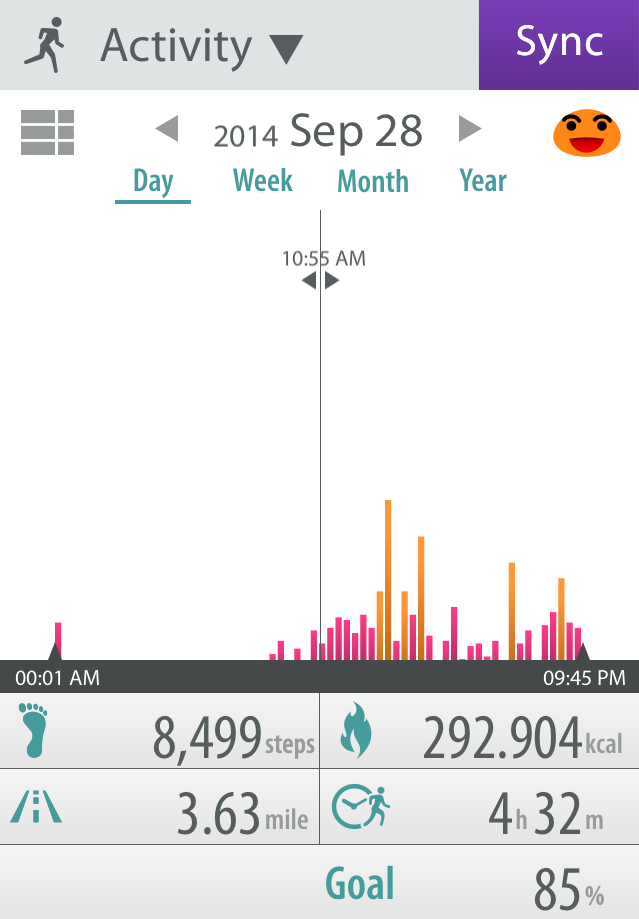This screenshot has width=639, height=919.
Task: Go to the previous day
Action: (166, 129)
